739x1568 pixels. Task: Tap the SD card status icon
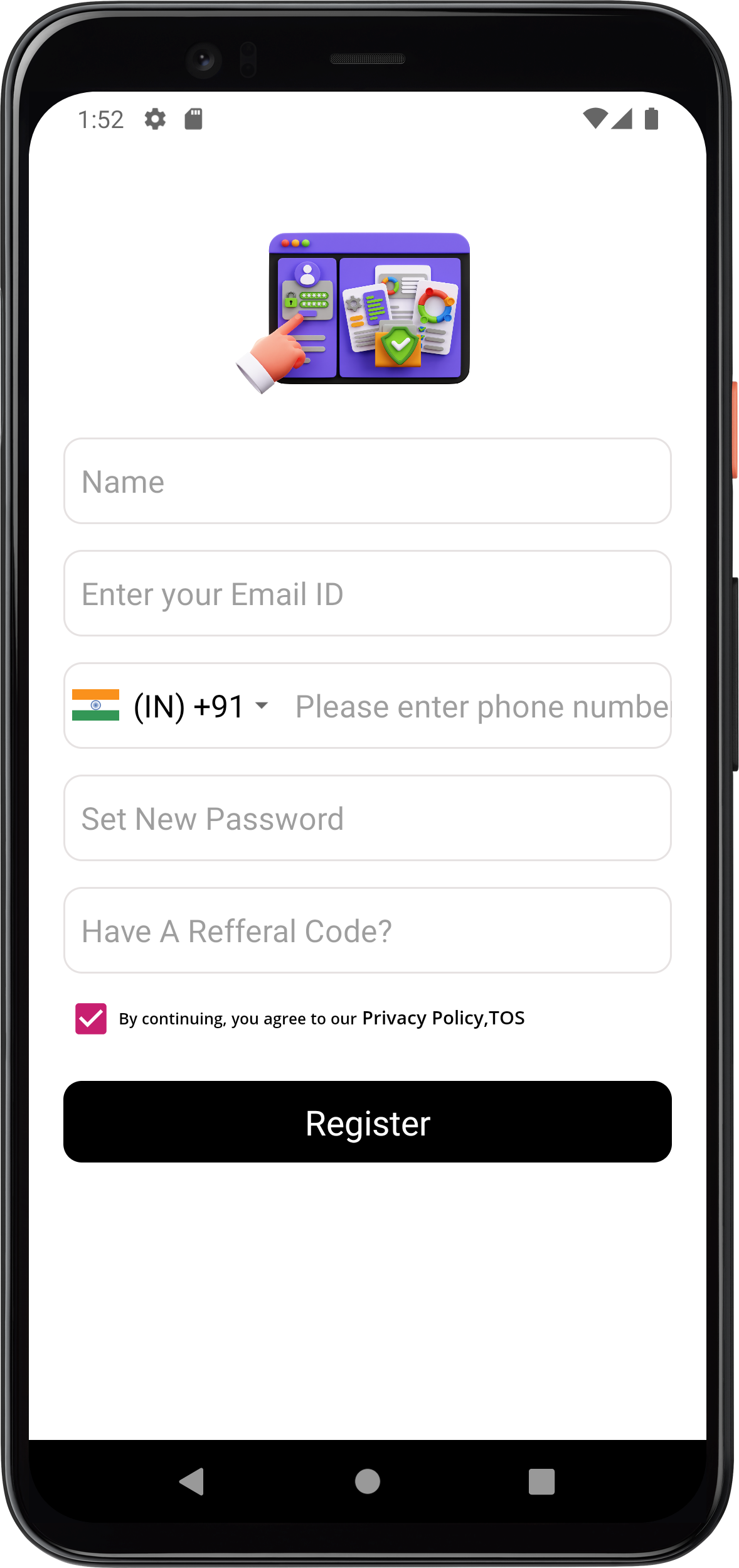[x=194, y=119]
